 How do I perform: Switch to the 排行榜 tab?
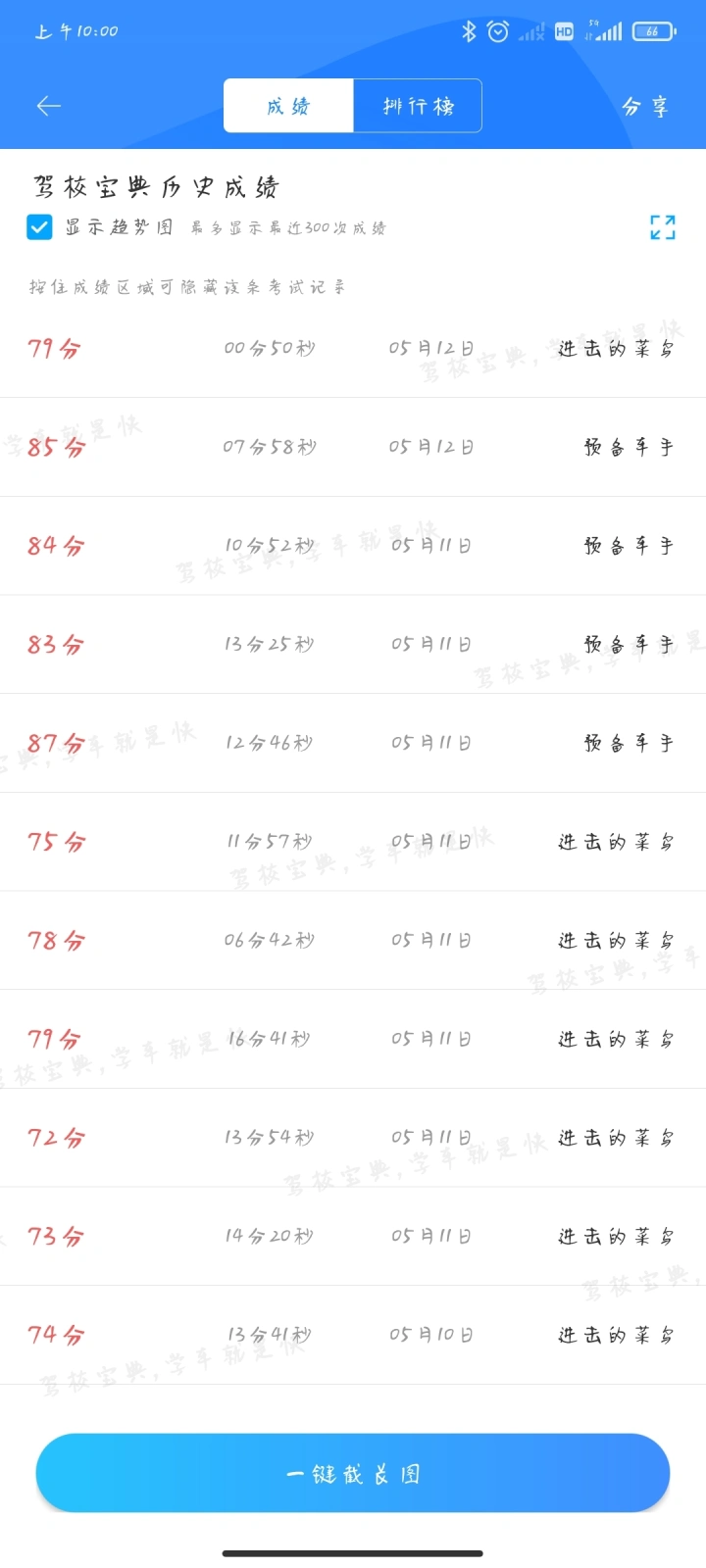[418, 106]
